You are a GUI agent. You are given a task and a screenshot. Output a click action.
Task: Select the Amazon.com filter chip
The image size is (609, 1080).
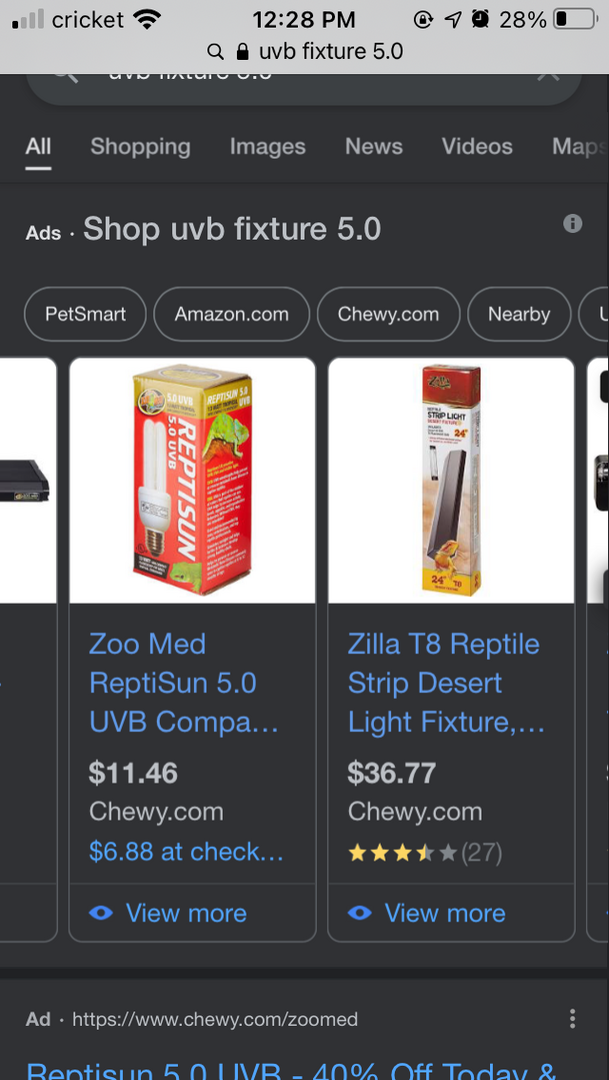tap(231, 314)
